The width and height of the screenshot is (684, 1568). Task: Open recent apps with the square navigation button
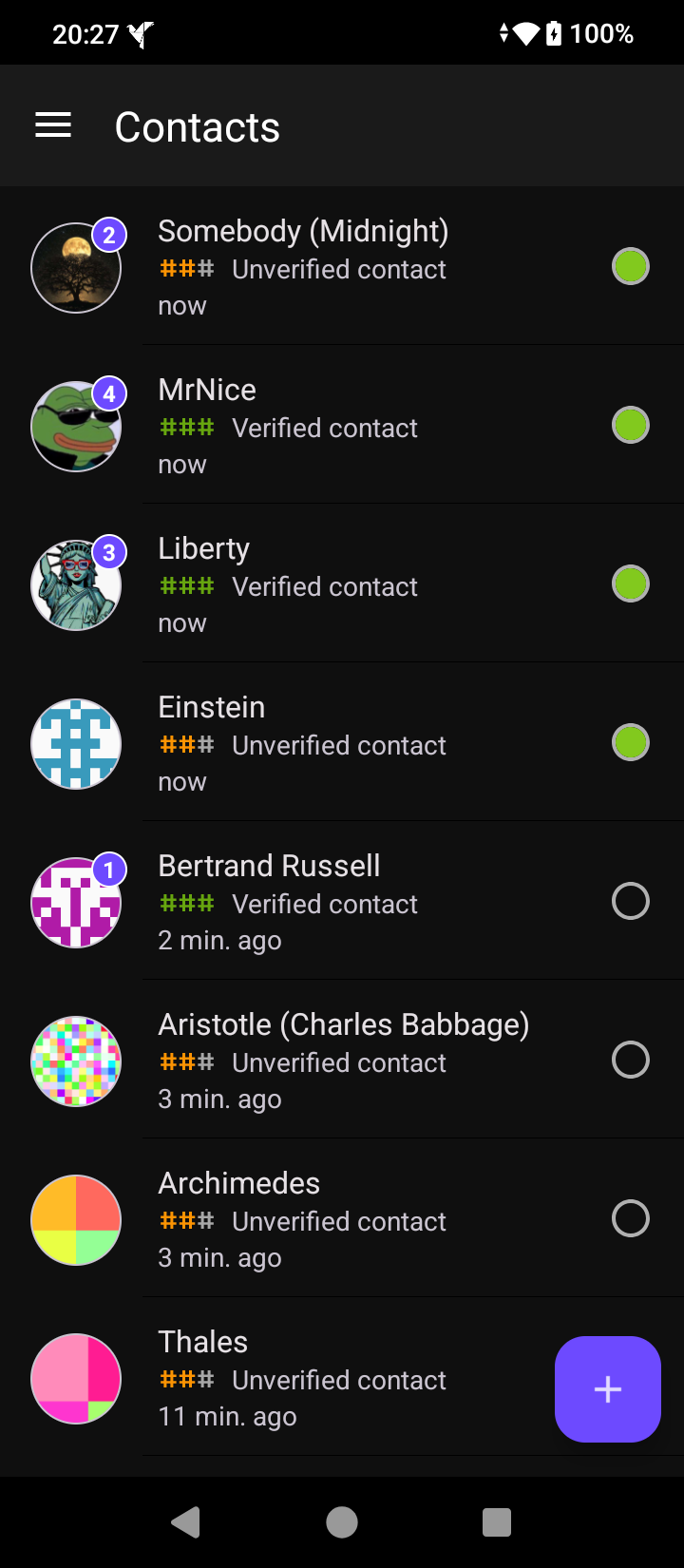[x=496, y=1521]
